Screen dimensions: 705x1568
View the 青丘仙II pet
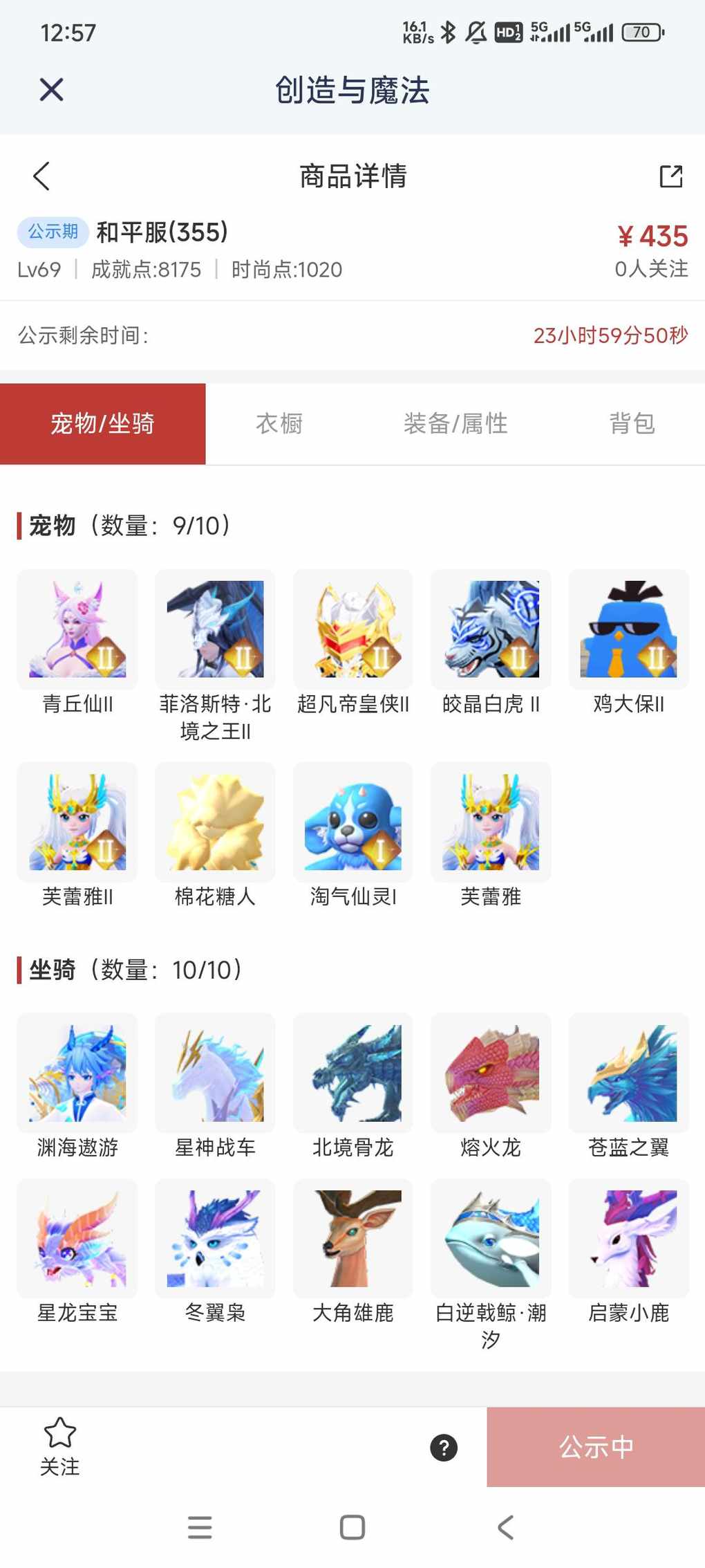pos(77,629)
